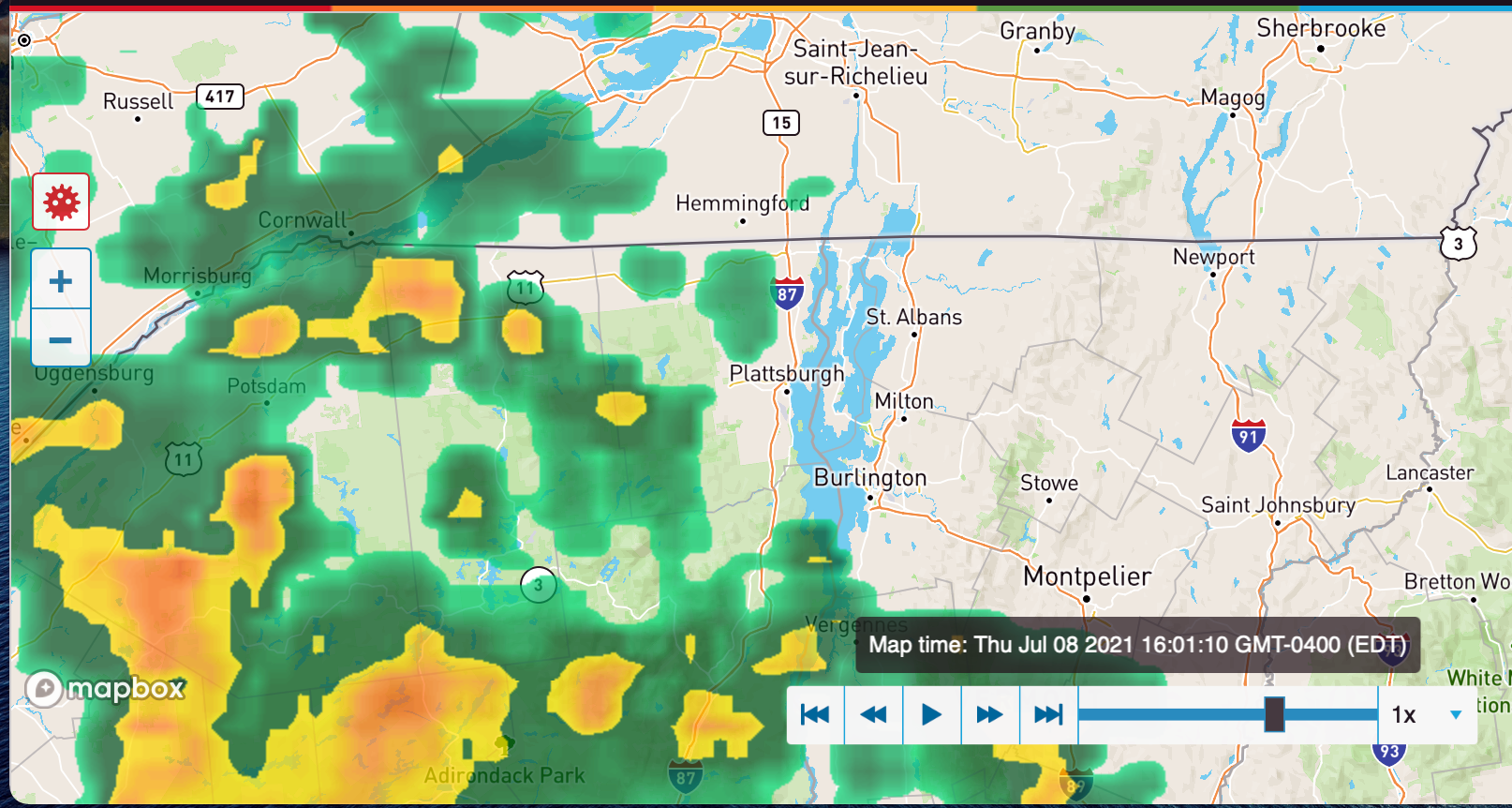The width and height of the screenshot is (1512, 808).
Task: Open the 1x playback speed dropdown
Action: click(x=1427, y=715)
